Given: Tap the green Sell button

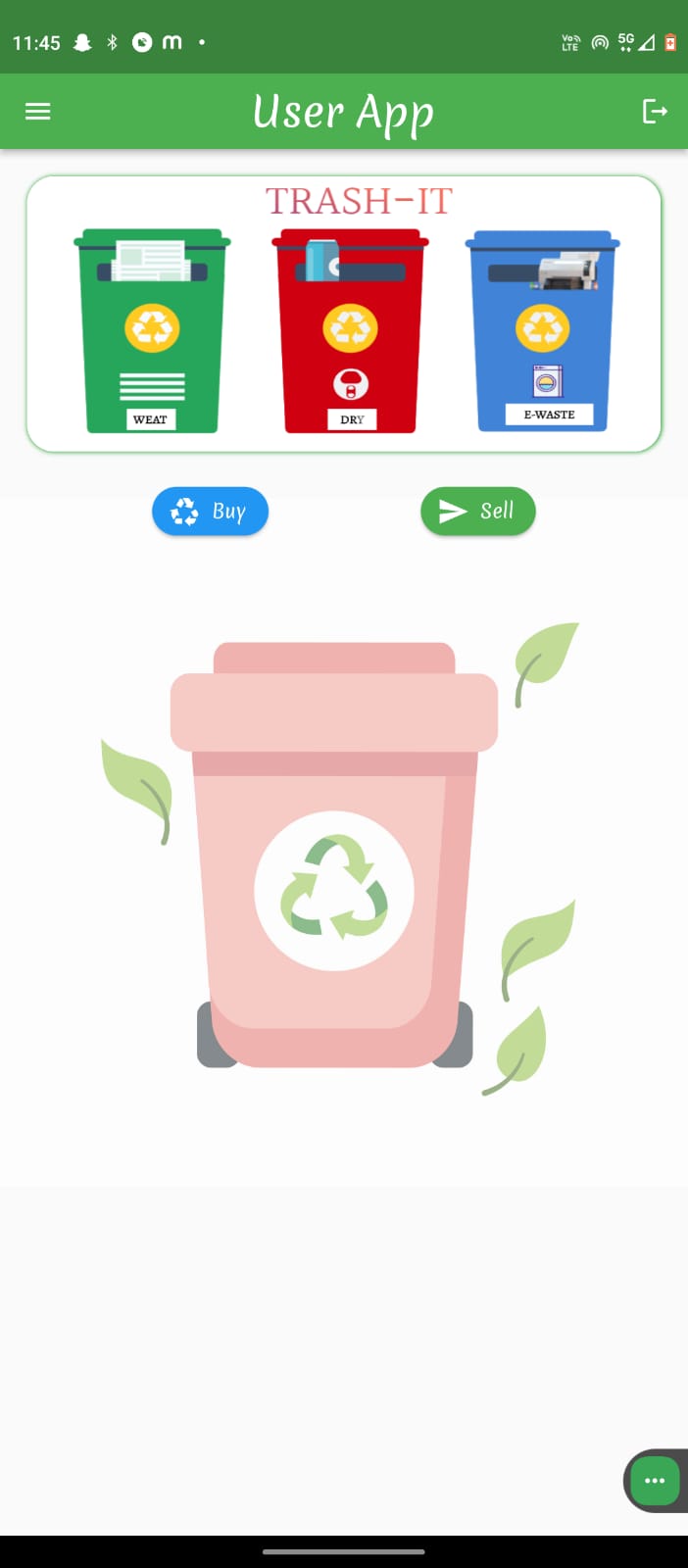Looking at the screenshot, I should tap(478, 512).
